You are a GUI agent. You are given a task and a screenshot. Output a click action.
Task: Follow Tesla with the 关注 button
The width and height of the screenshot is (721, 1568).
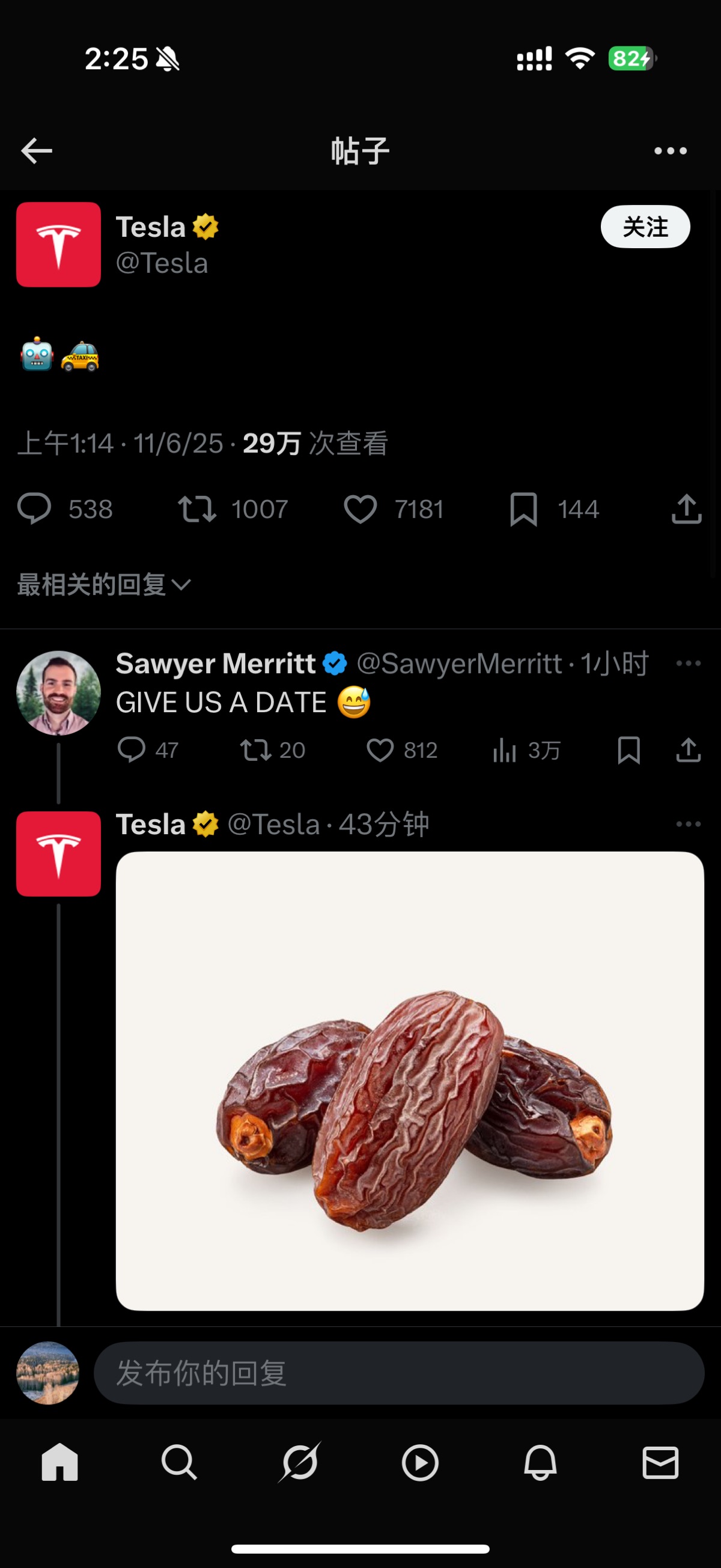(x=645, y=227)
